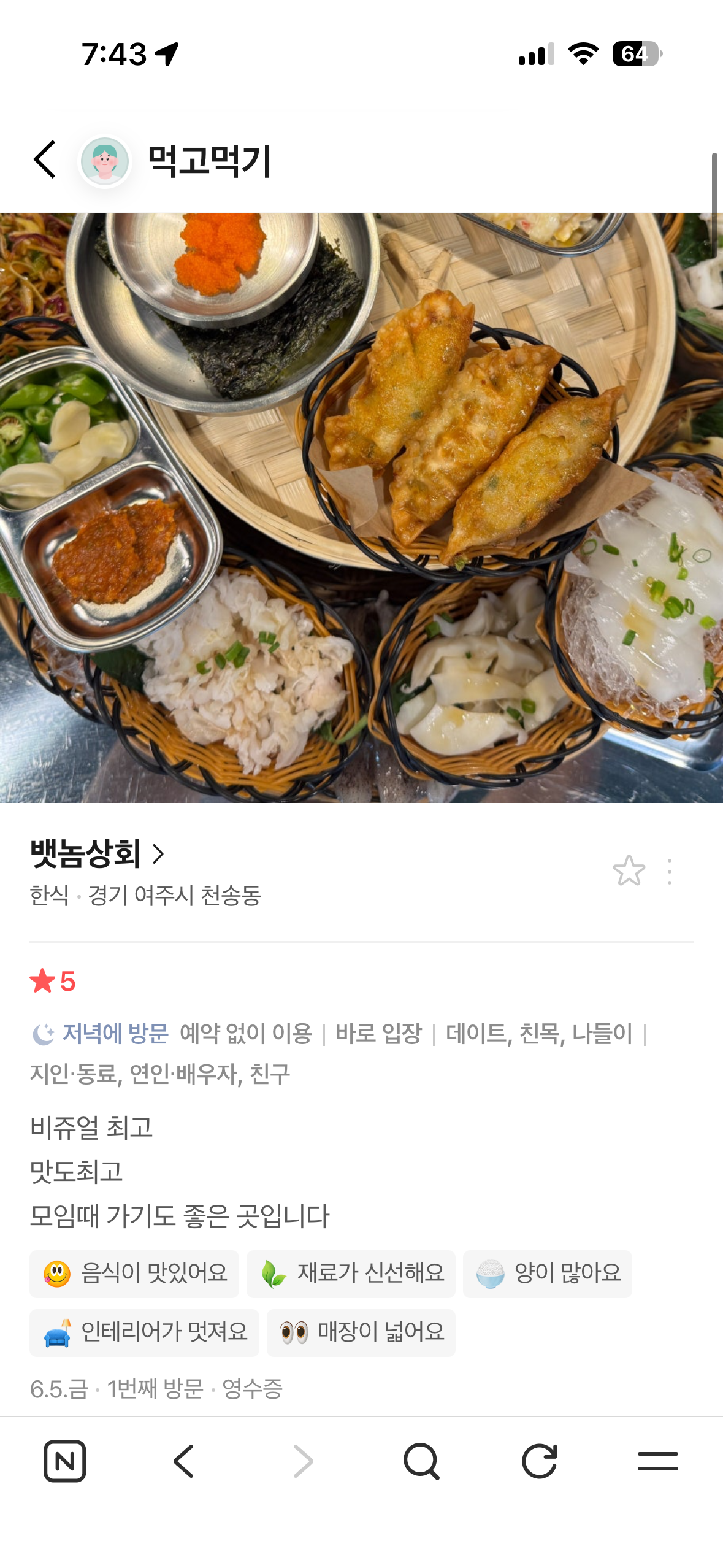Open search from the bottom toolbar
The height and width of the screenshot is (1568, 723).
pos(421,1461)
